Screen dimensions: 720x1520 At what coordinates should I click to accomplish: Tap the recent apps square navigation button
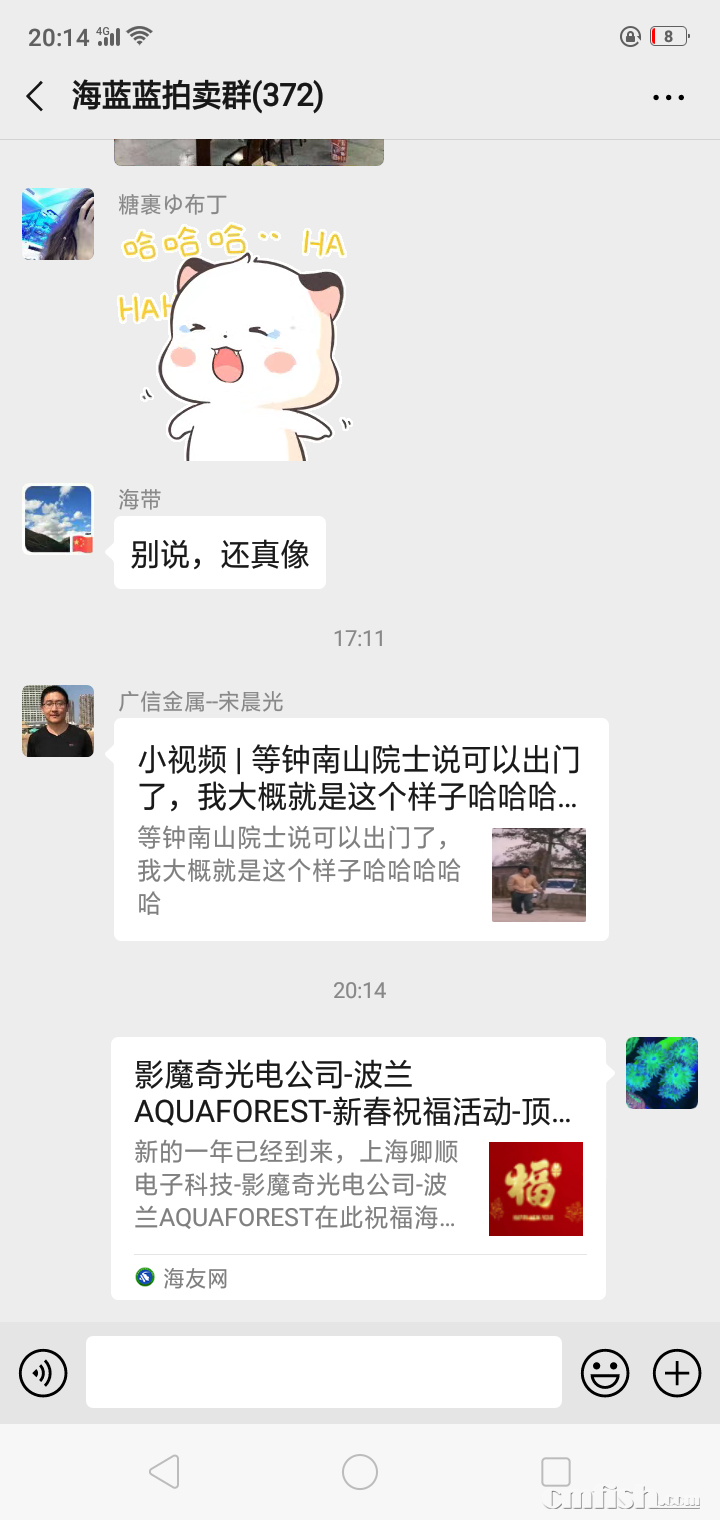pyautogui.click(x=555, y=1471)
